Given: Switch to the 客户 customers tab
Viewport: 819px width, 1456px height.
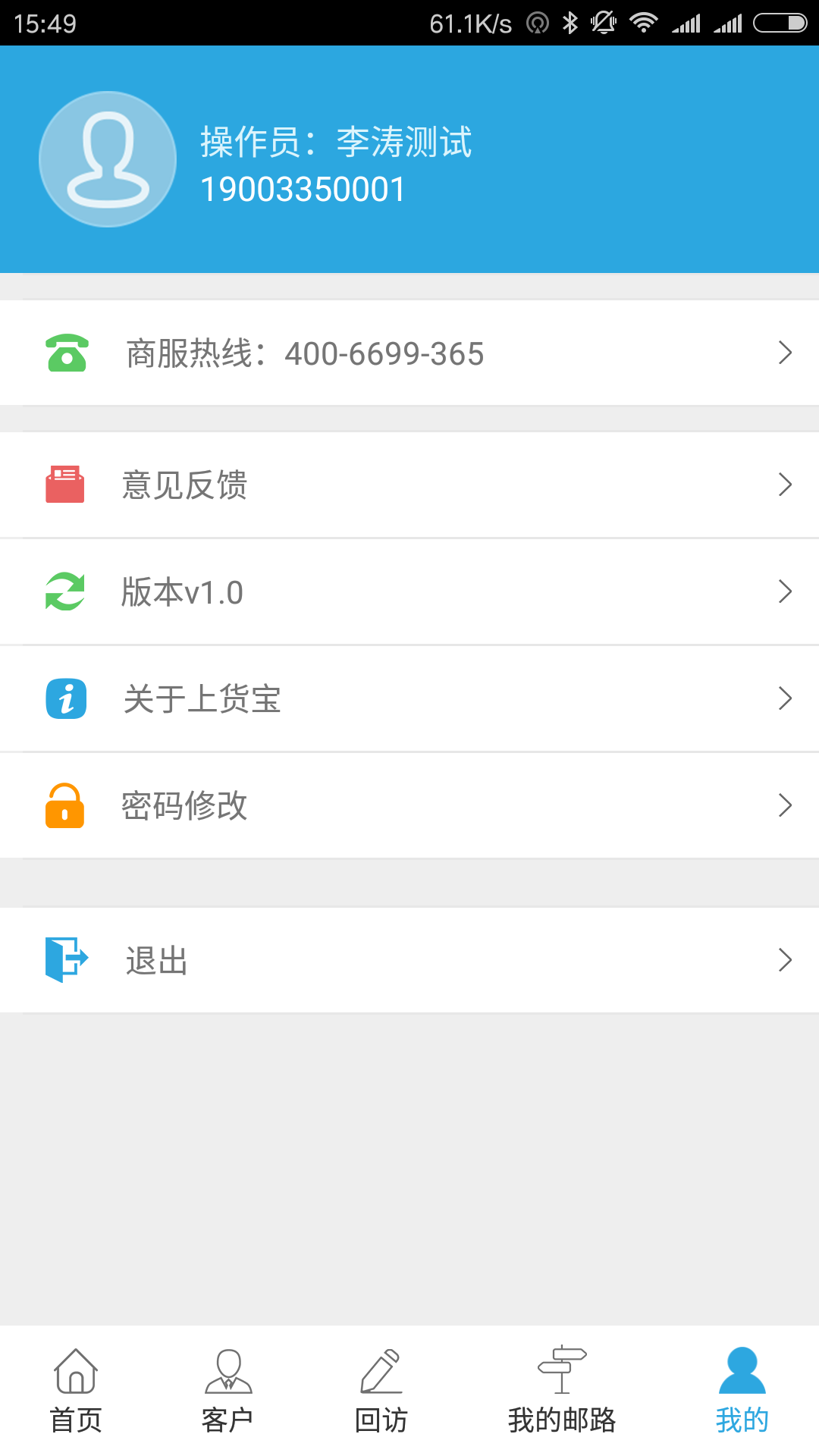Looking at the screenshot, I should tap(227, 1392).
